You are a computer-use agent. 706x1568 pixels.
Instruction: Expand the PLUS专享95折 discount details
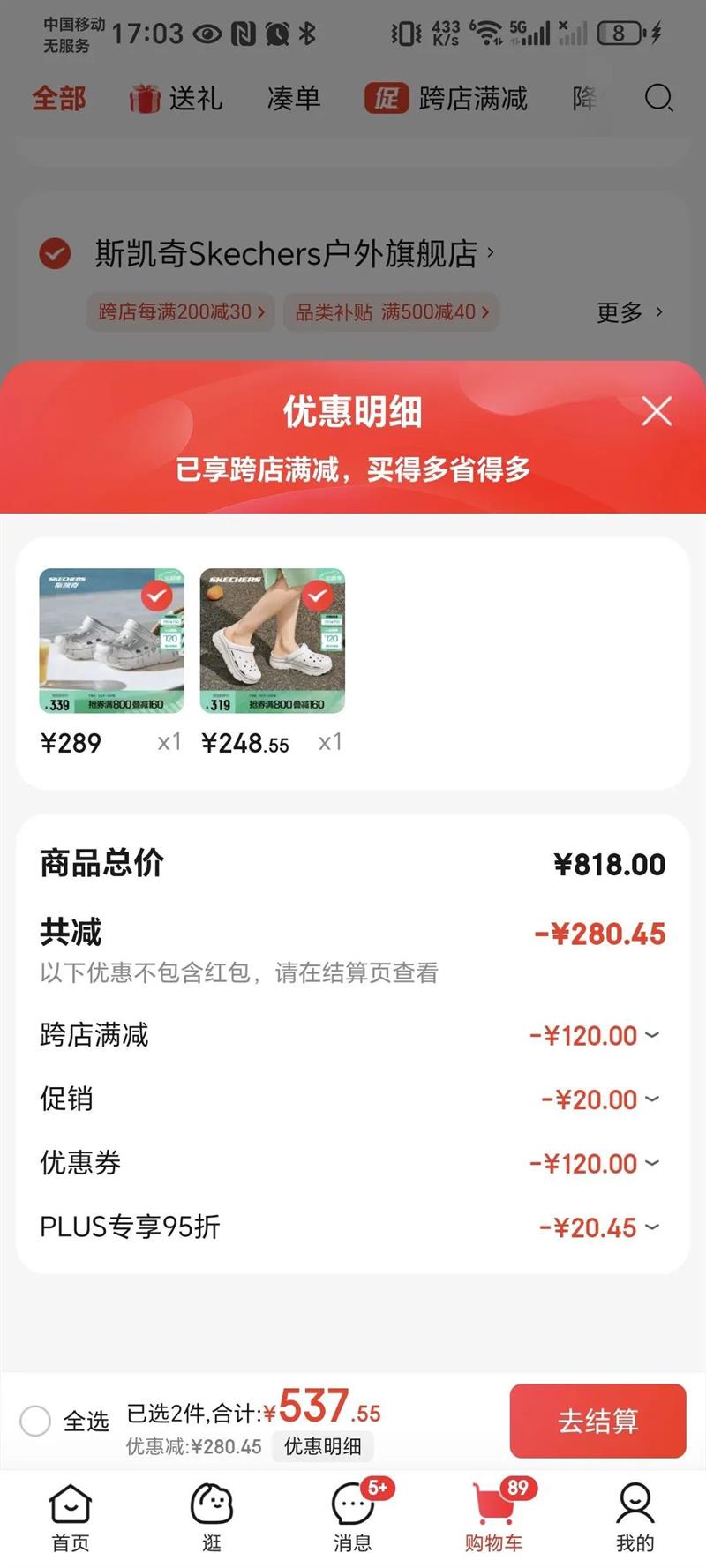coord(652,1227)
